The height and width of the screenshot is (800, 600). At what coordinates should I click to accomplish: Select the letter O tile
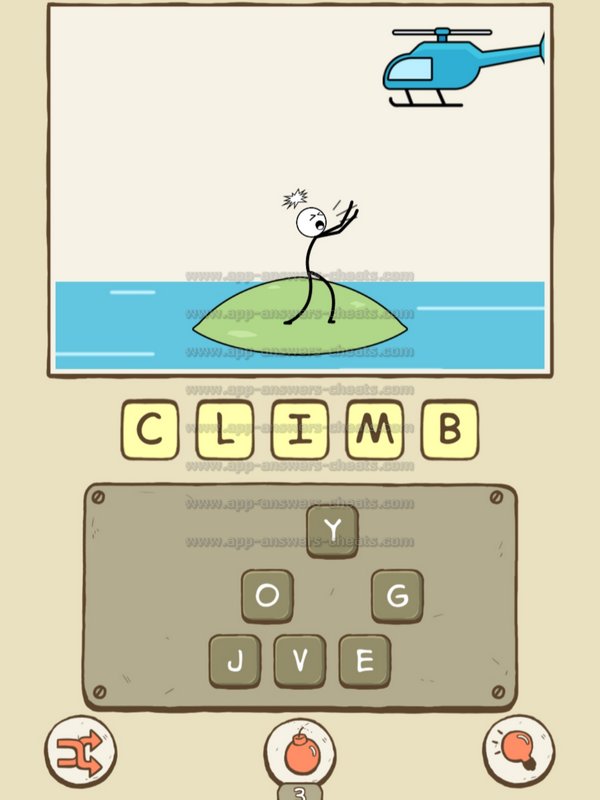(267, 596)
